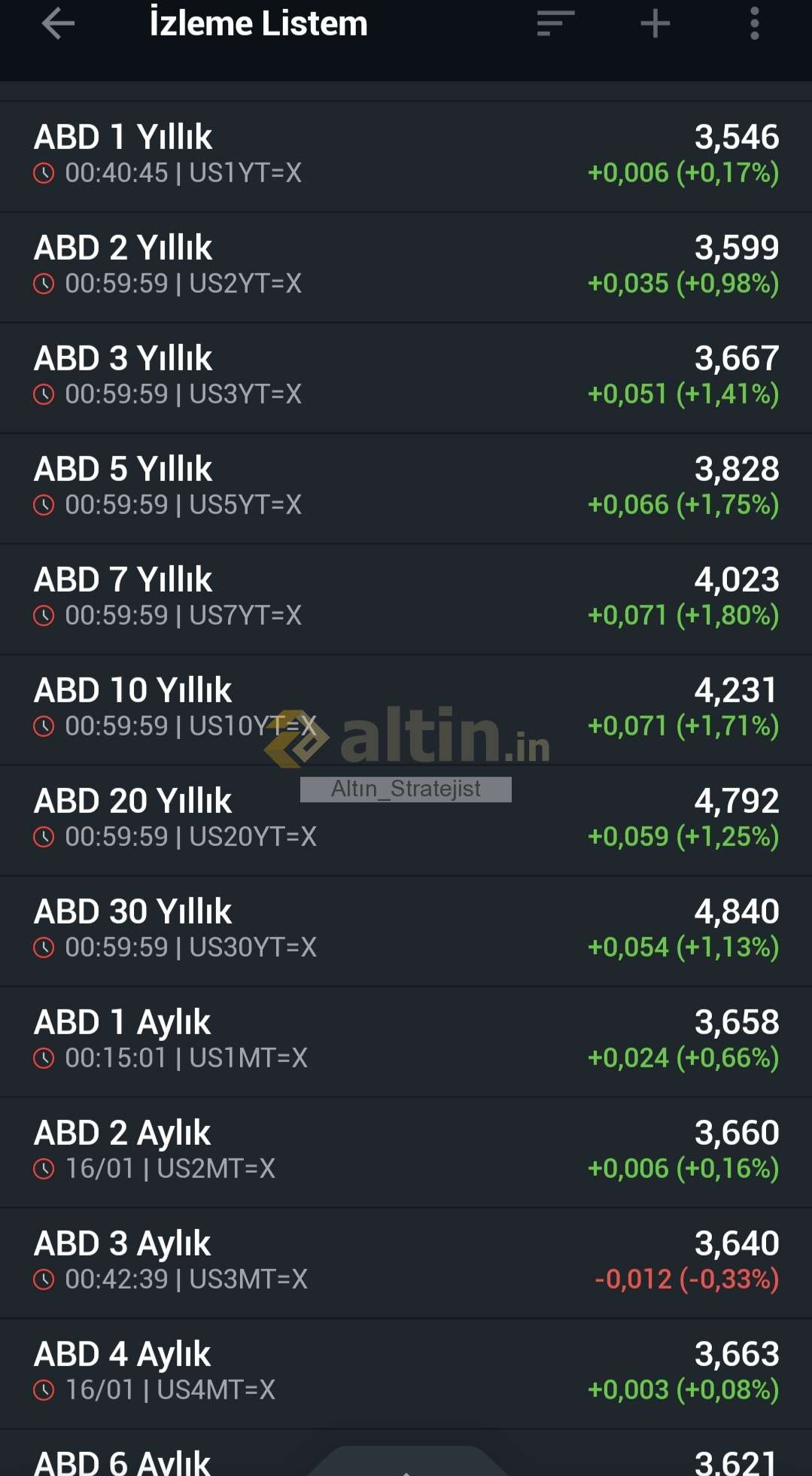
Task: Open ABD 10 Yıllık yield page
Action: 406,708
